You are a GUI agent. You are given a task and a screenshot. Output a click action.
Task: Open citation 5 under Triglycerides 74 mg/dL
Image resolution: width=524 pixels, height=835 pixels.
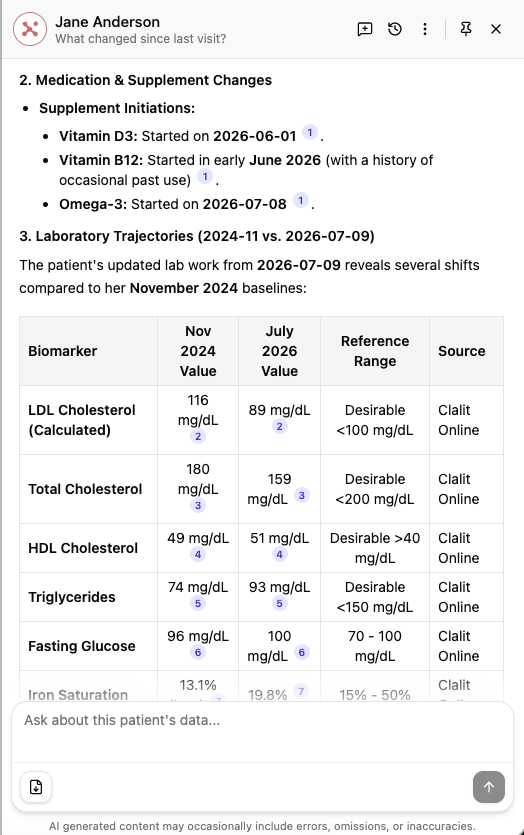[198, 603]
